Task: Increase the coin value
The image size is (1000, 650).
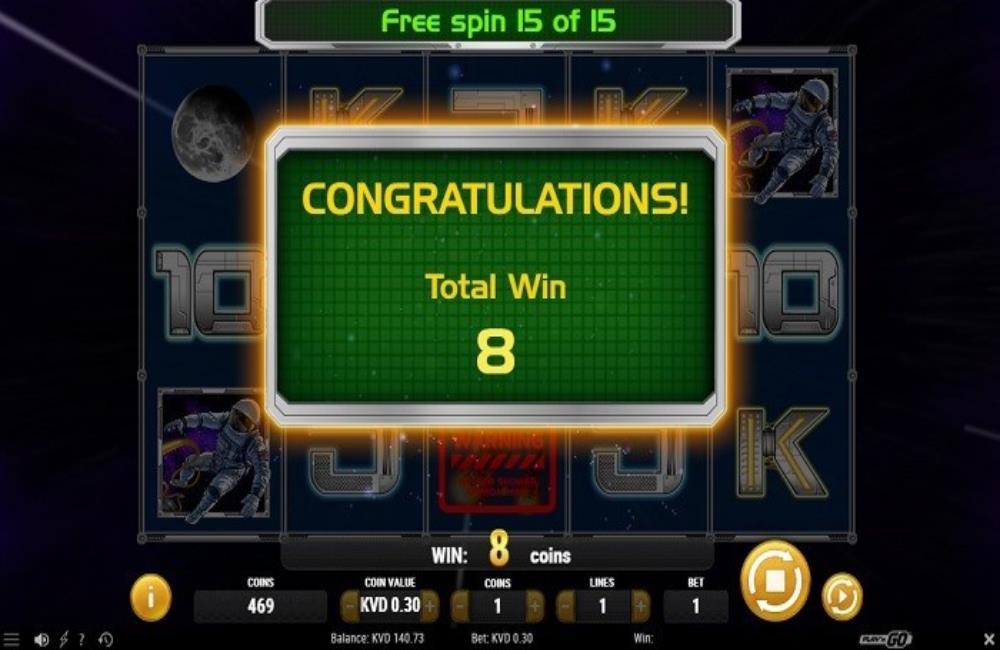Action: pyautogui.click(x=430, y=605)
